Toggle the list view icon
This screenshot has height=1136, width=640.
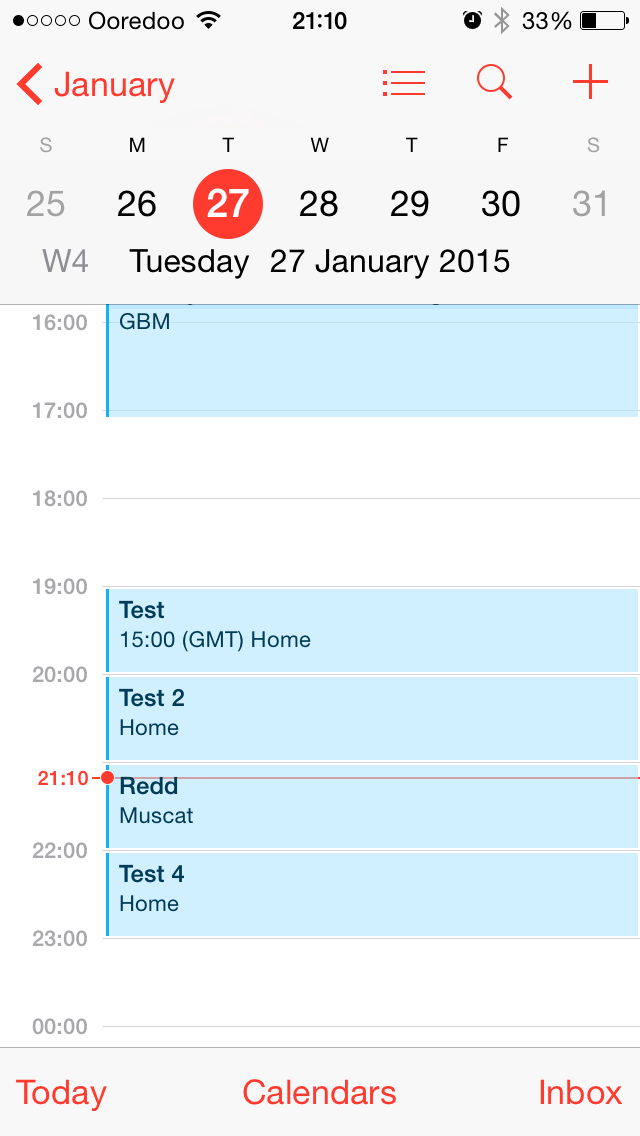coord(404,83)
